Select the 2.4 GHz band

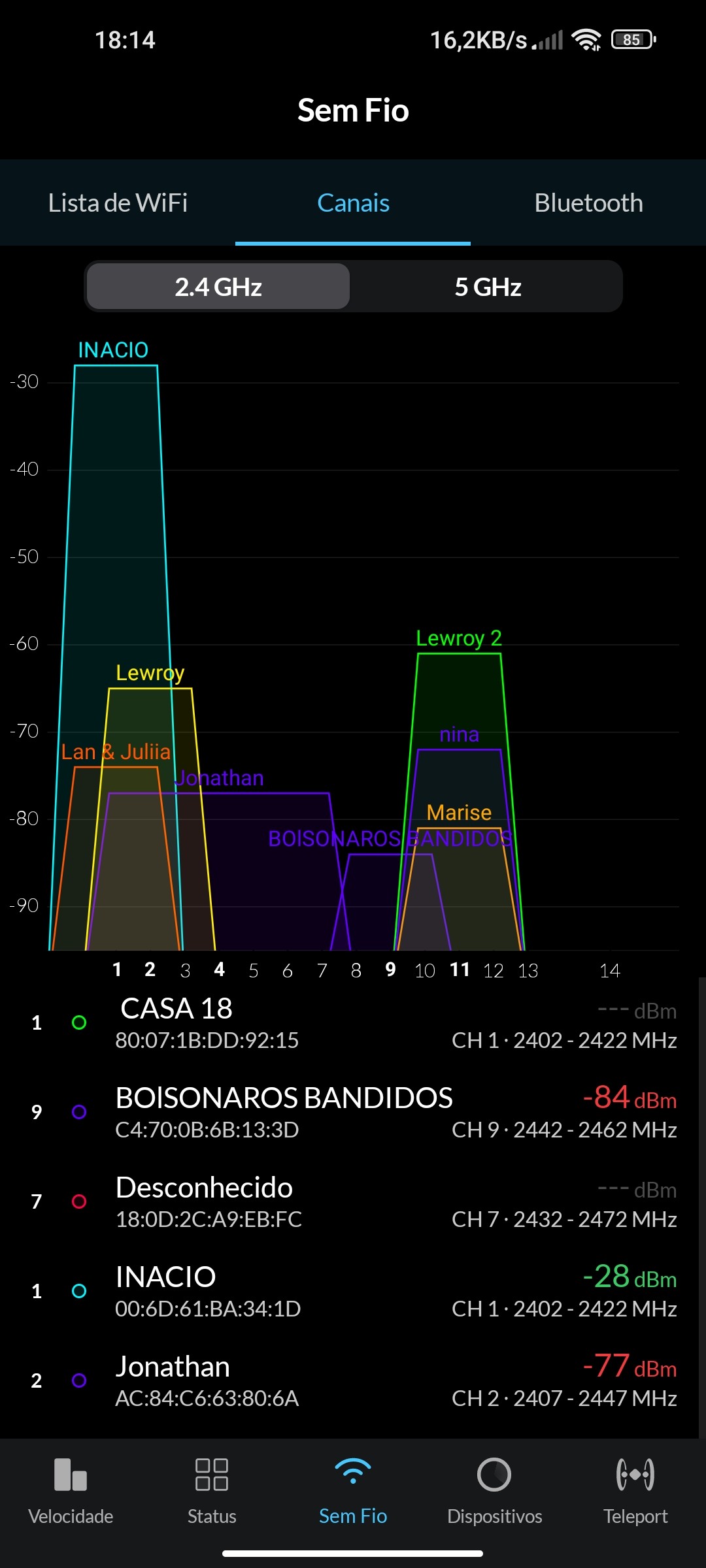218,287
